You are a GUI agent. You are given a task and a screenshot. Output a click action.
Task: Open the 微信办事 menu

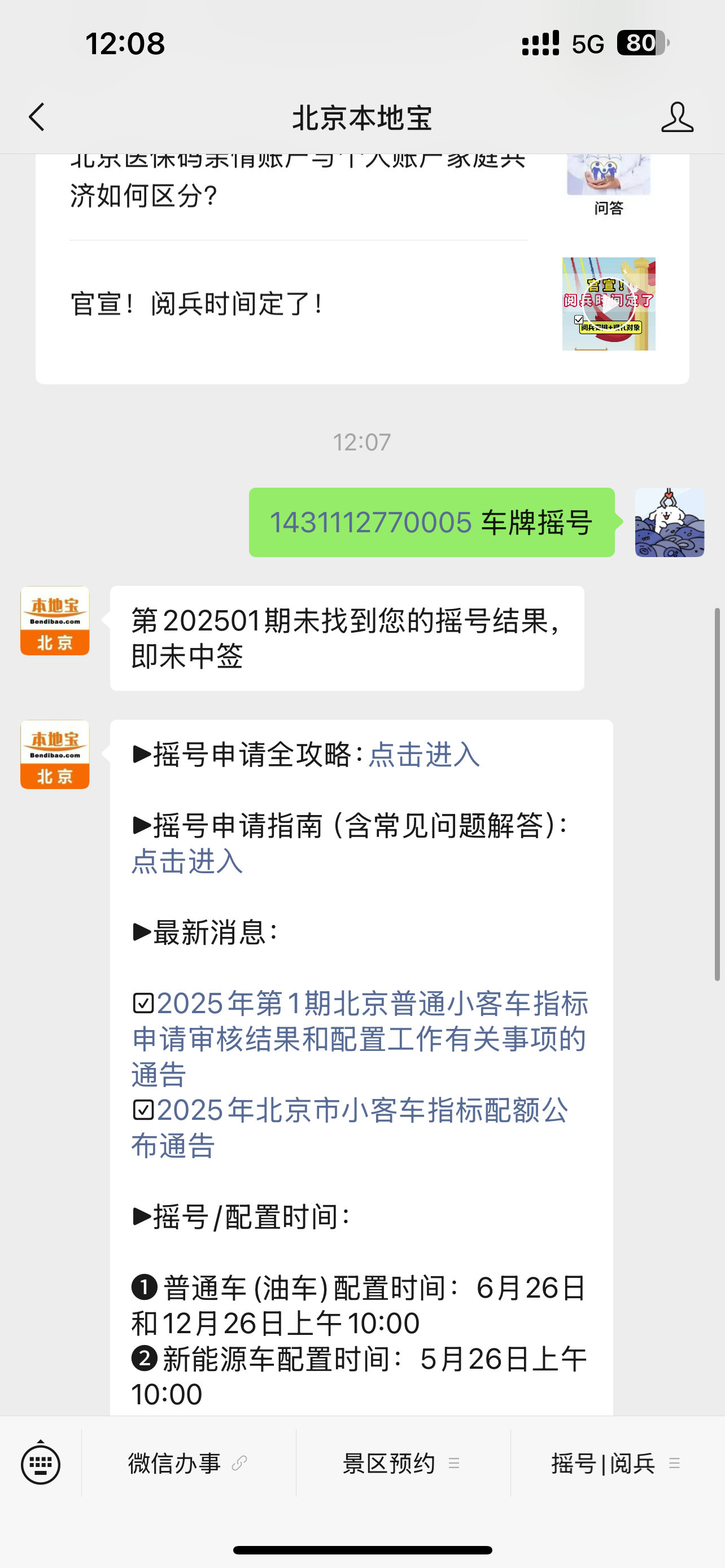pyautogui.click(x=188, y=1464)
